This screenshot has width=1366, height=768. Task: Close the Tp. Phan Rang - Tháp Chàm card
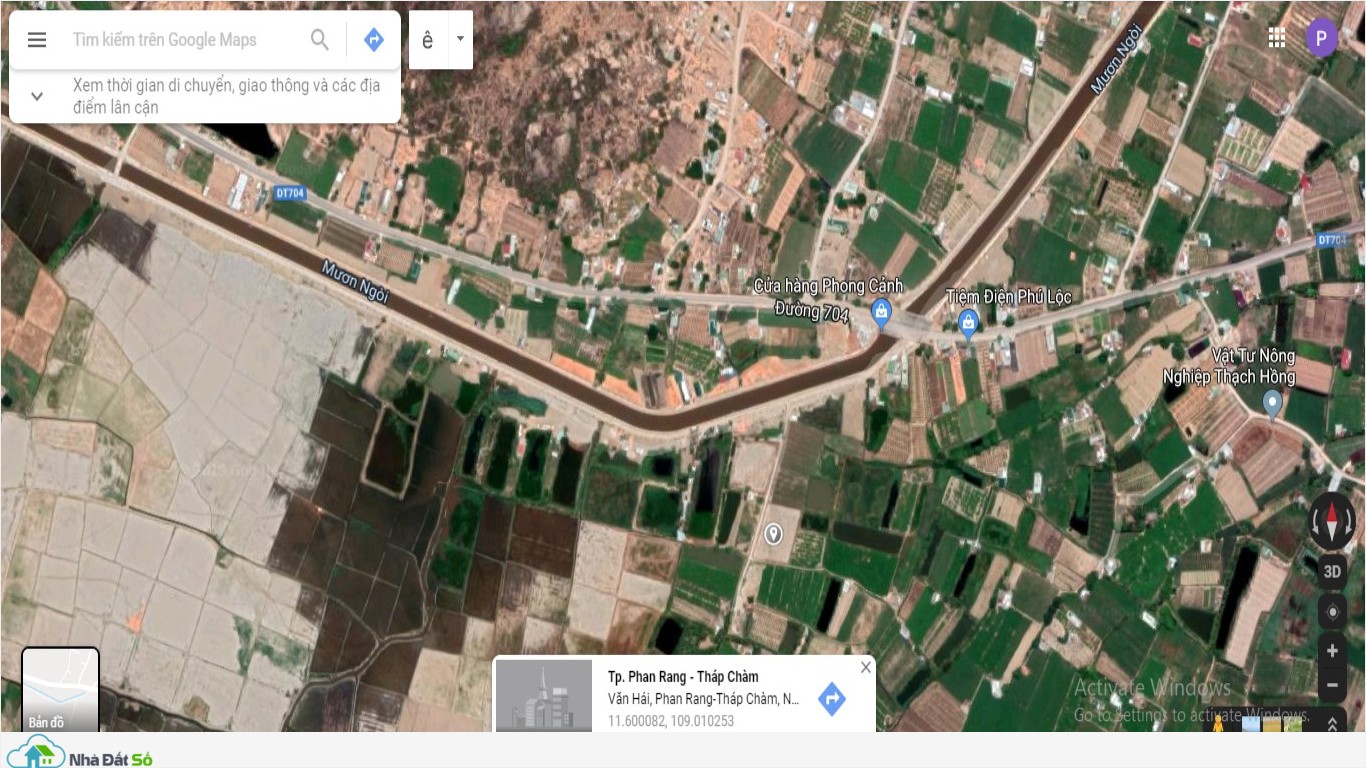pyautogui.click(x=866, y=667)
